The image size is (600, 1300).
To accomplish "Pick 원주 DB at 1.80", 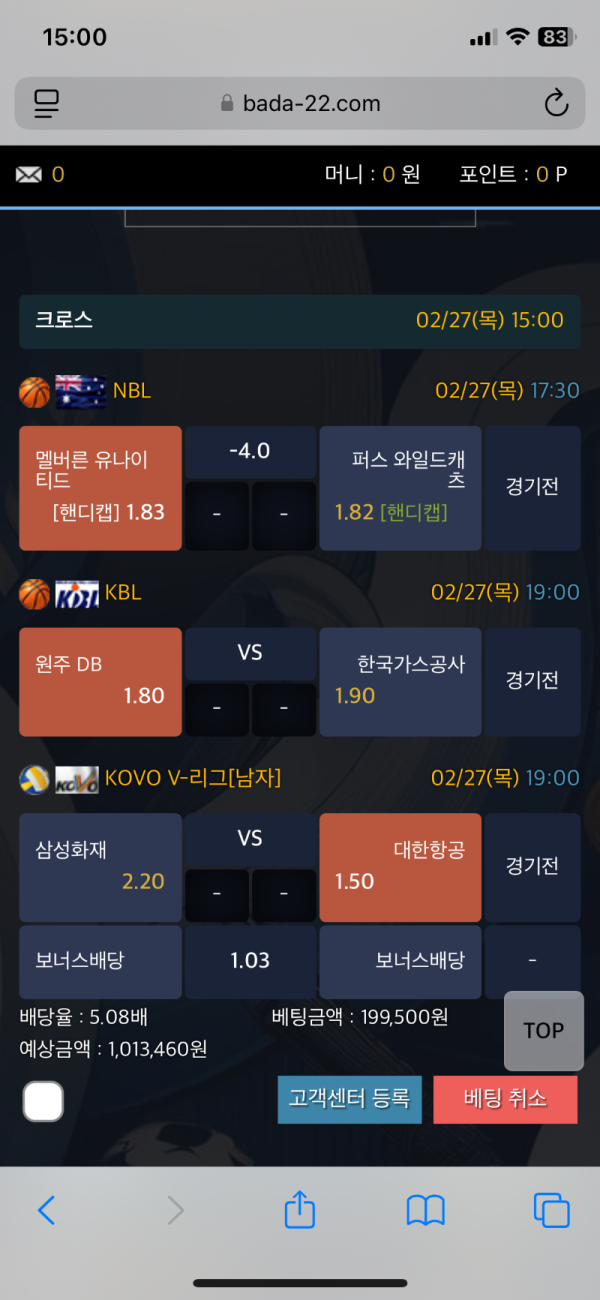I will 100,680.
